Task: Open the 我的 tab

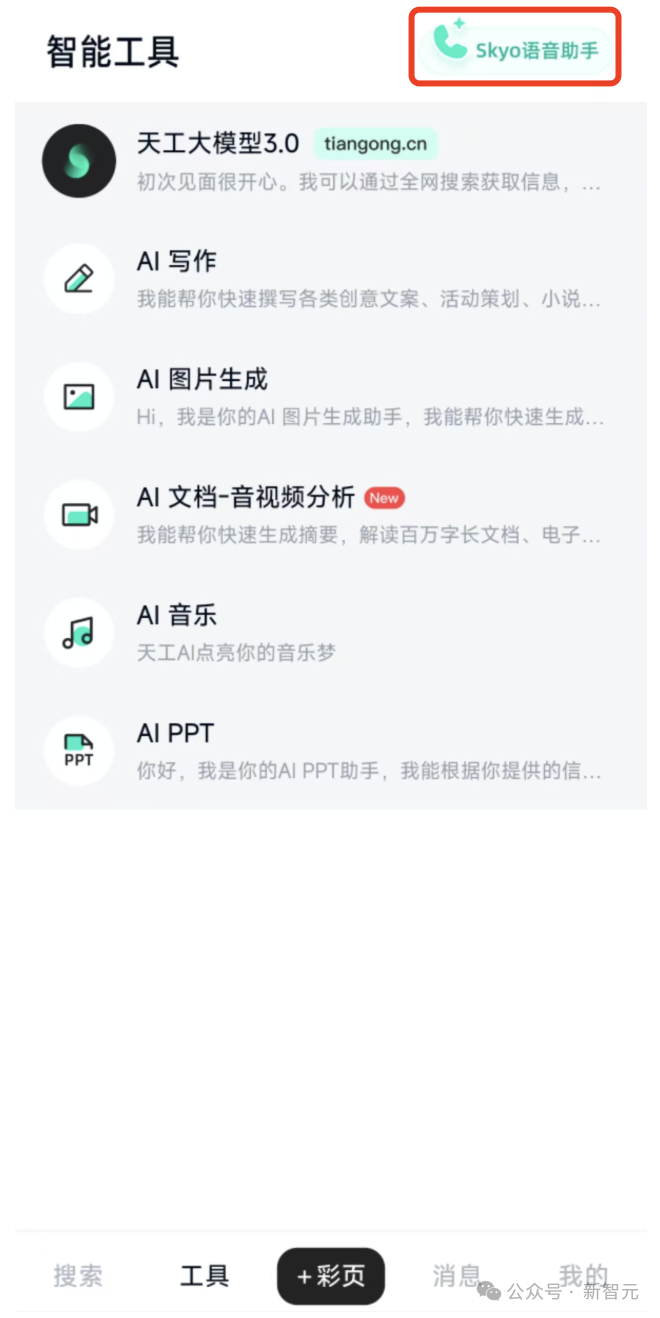Action: 583,1274
